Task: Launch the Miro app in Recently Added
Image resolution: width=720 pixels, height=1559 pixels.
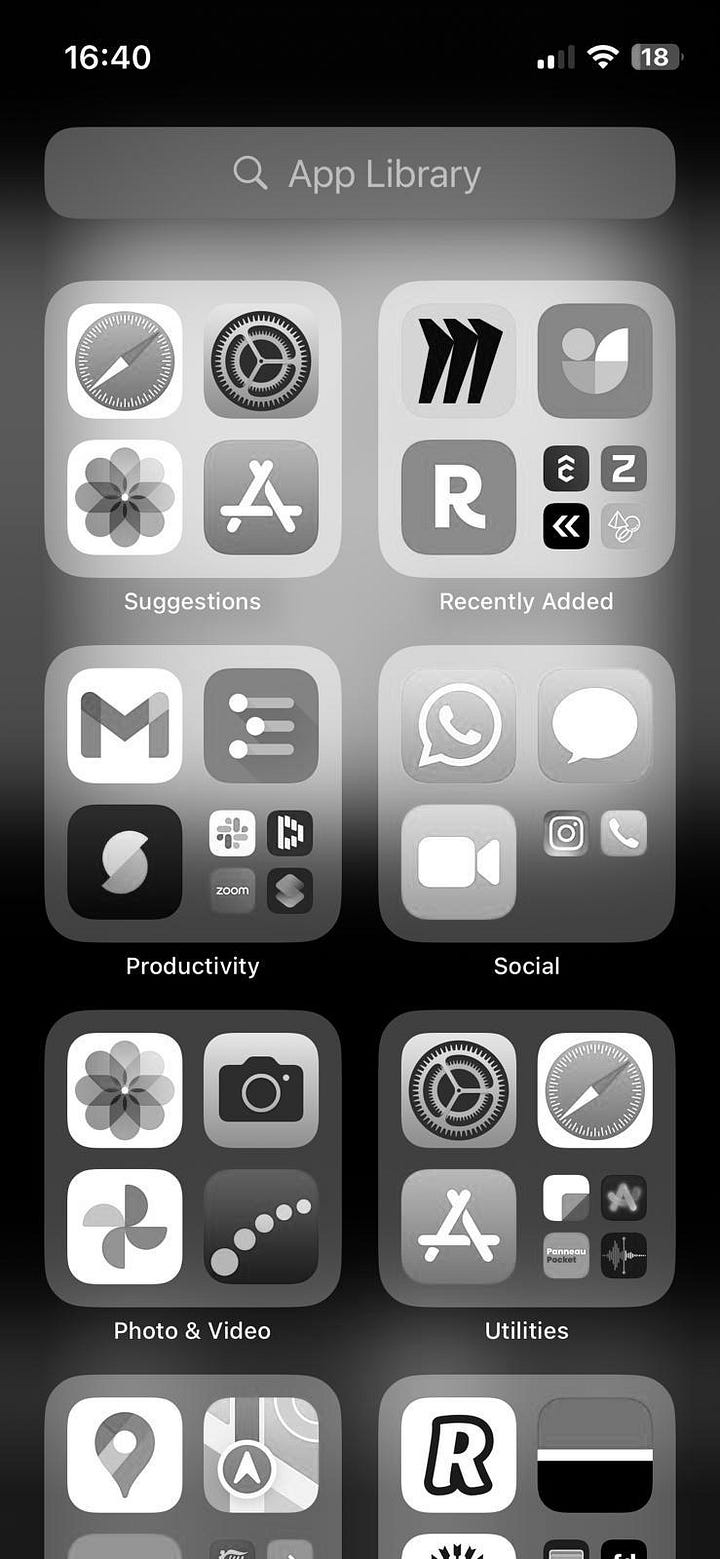Action: (459, 361)
